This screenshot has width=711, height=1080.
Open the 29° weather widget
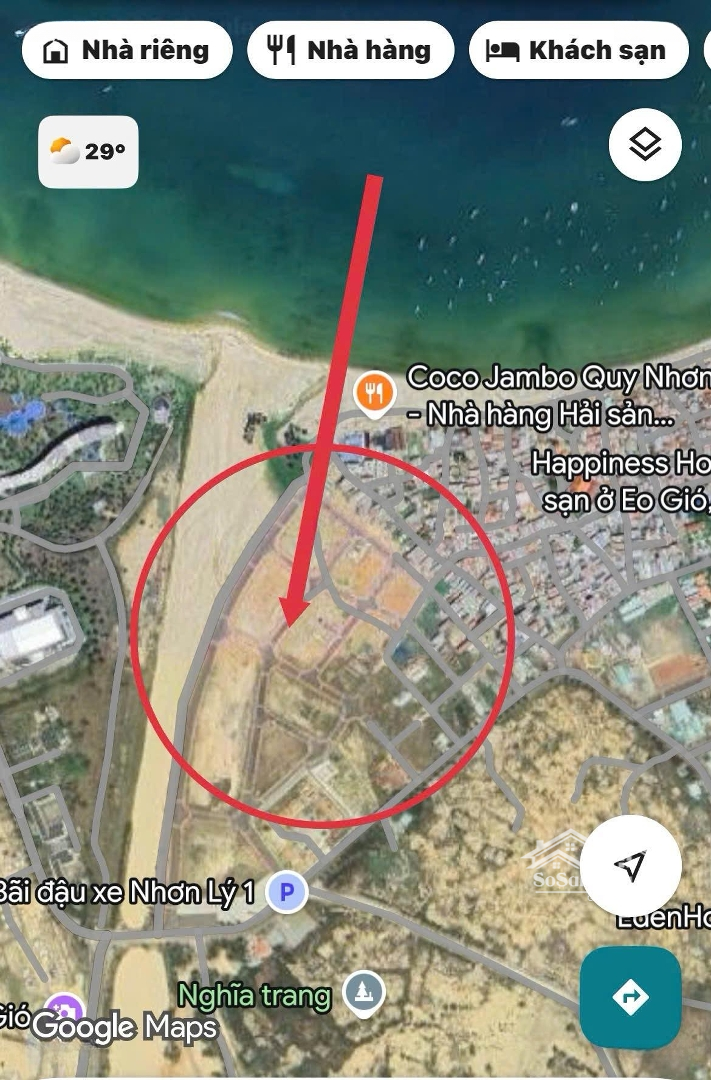[88, 152]
